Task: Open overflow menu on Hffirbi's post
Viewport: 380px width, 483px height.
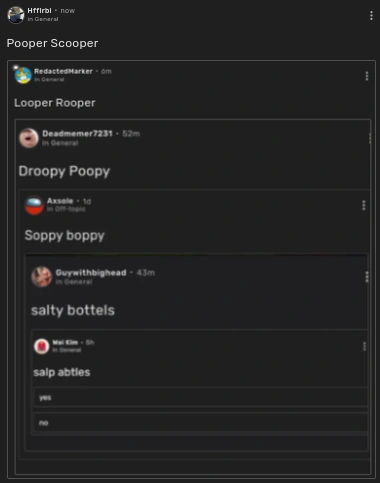Action: (371, 15)
